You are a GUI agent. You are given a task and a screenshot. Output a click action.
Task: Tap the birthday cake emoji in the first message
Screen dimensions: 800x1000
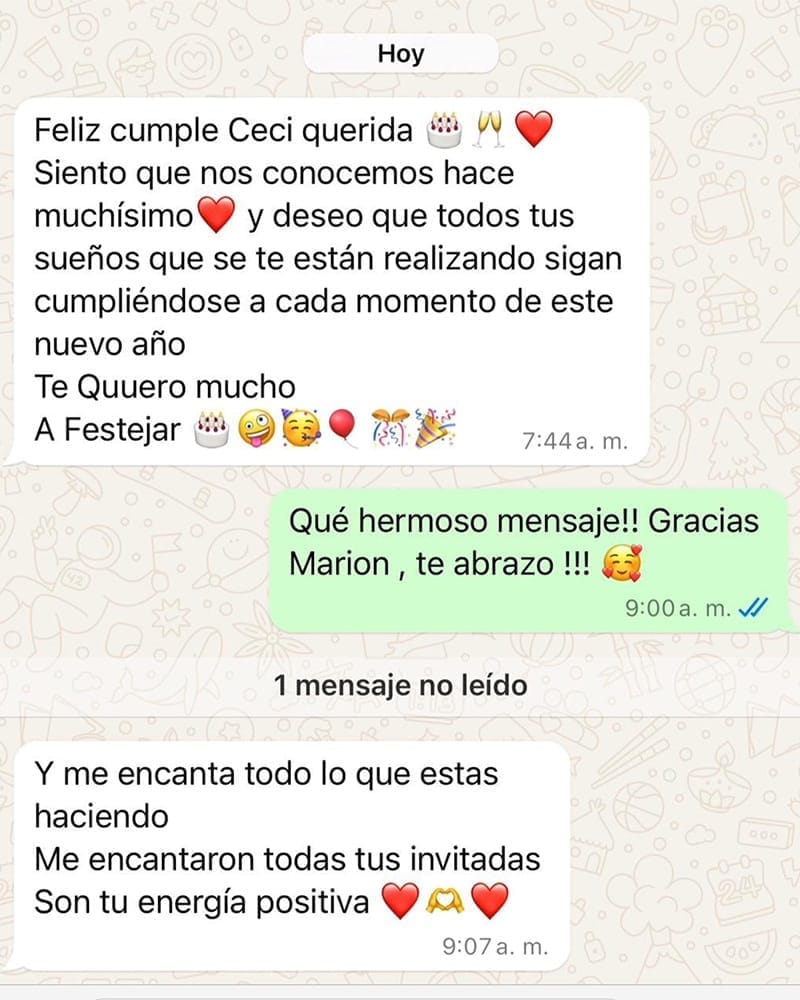pos(443,128)
